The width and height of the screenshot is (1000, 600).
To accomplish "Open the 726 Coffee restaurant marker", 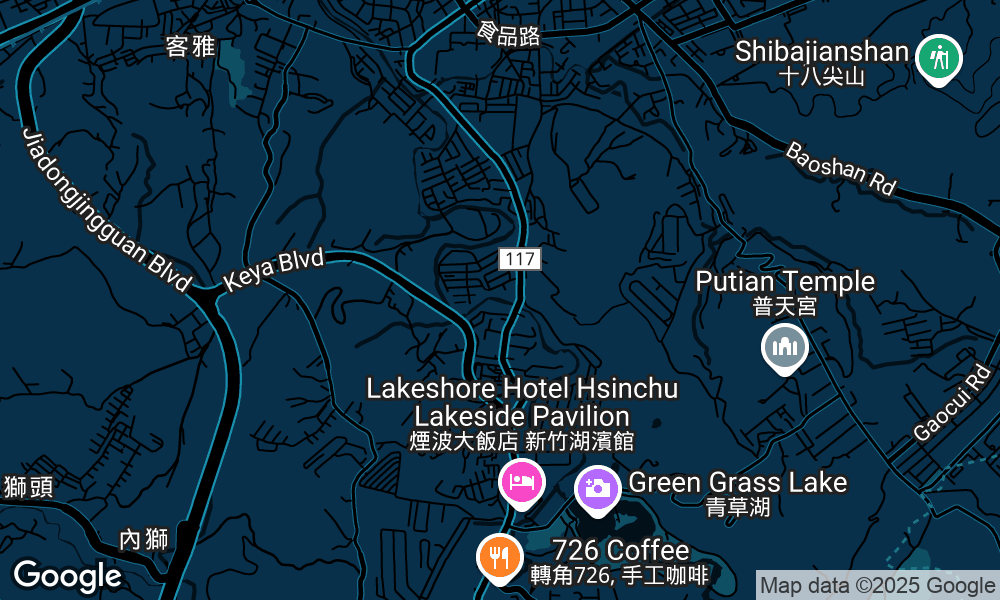I will [499, 556].
